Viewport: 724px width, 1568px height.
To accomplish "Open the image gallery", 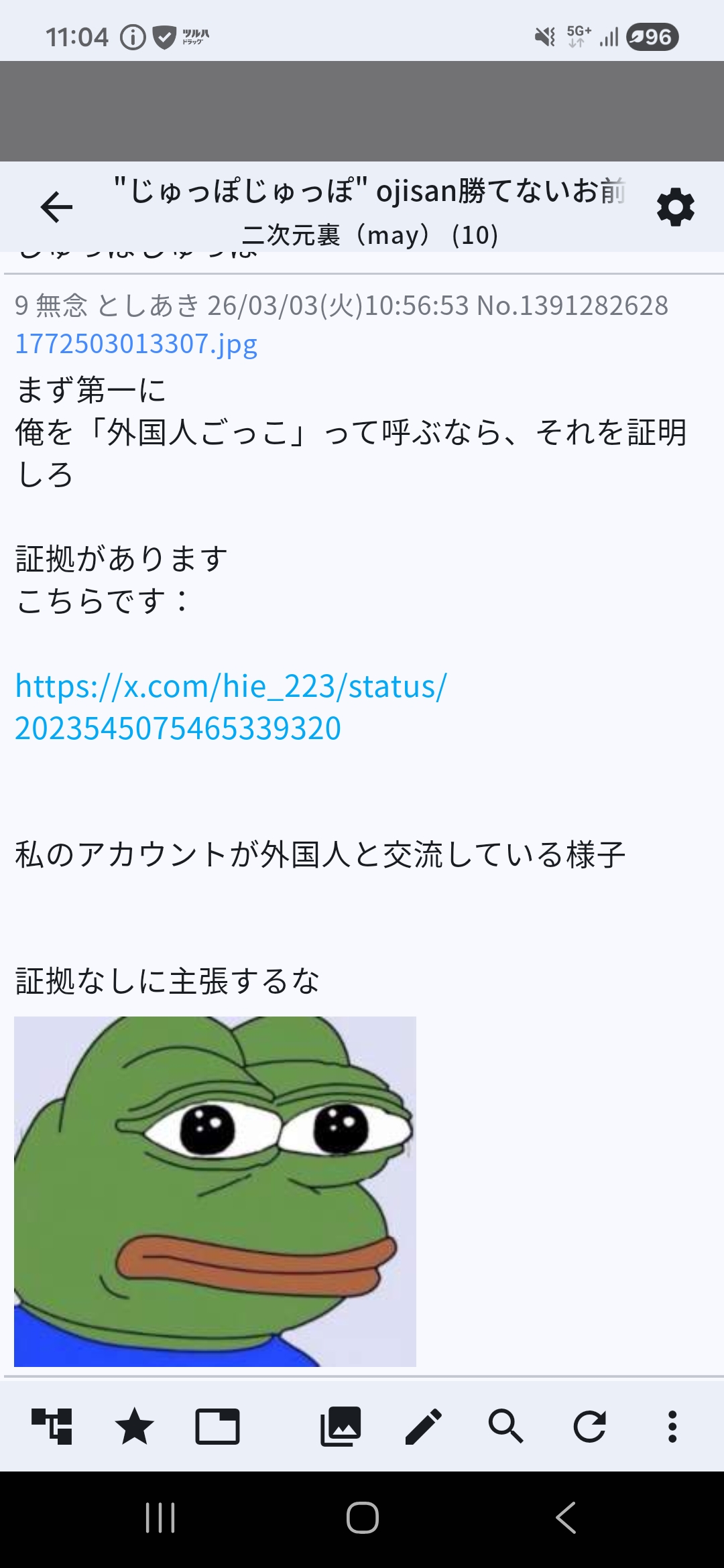I will tap(341, 1426).
